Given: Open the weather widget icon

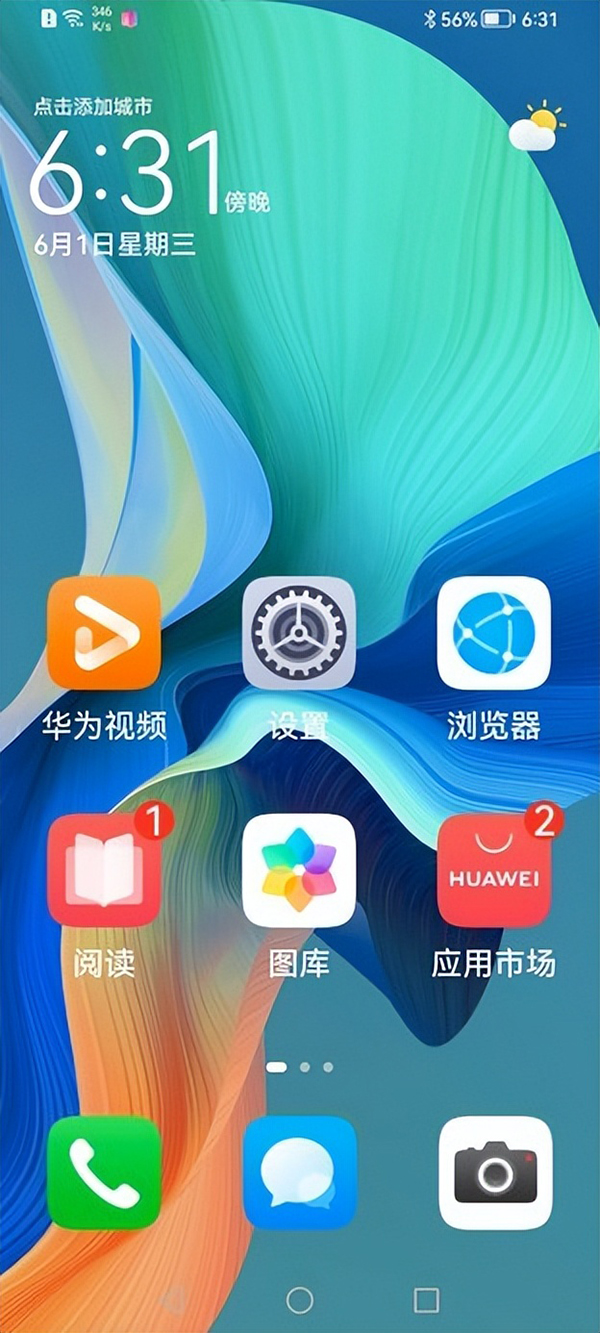Looking at the screenshot, I should point(536,128).
